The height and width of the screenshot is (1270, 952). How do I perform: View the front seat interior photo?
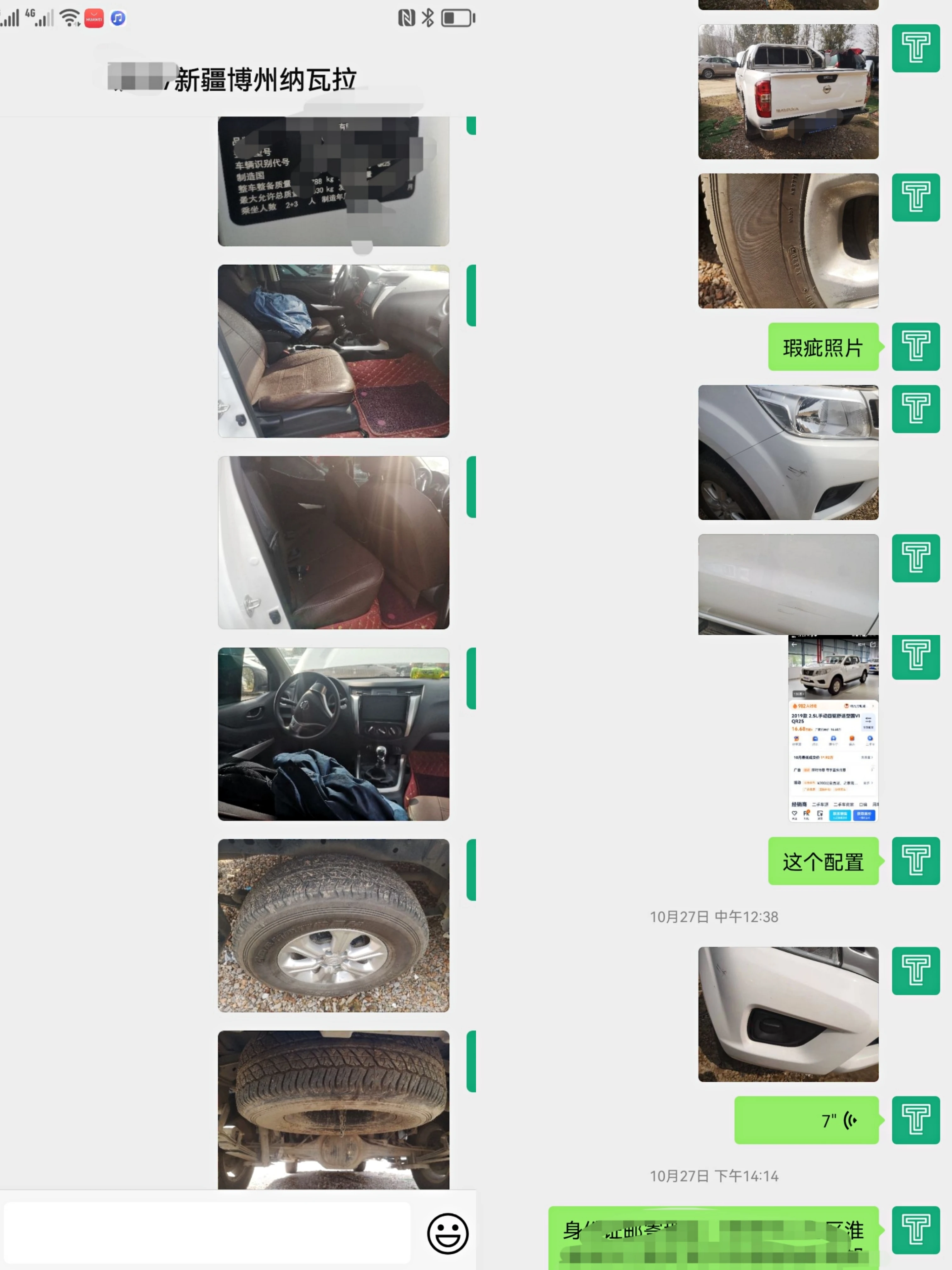(333, 351)
